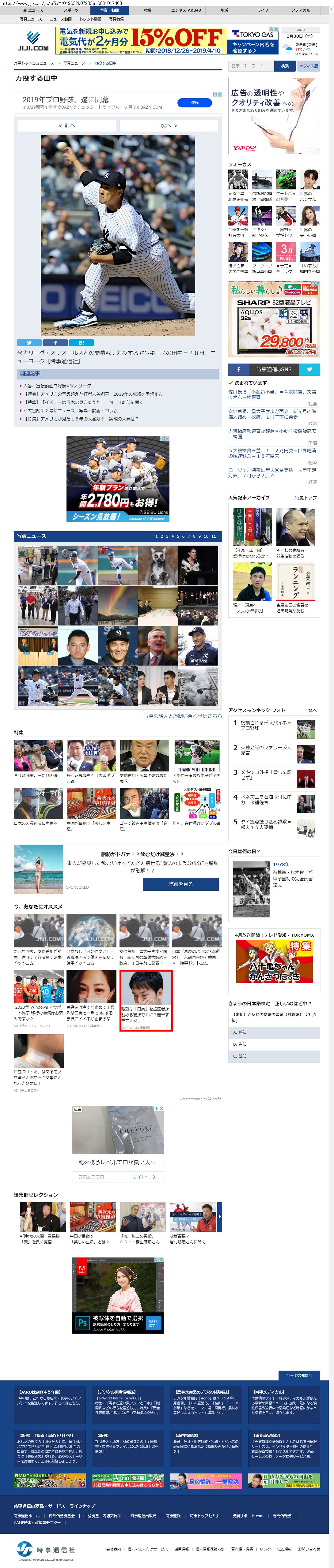
Task: Open the ニュース動画 sub-menu link
Action: click(x=60, y=20)
